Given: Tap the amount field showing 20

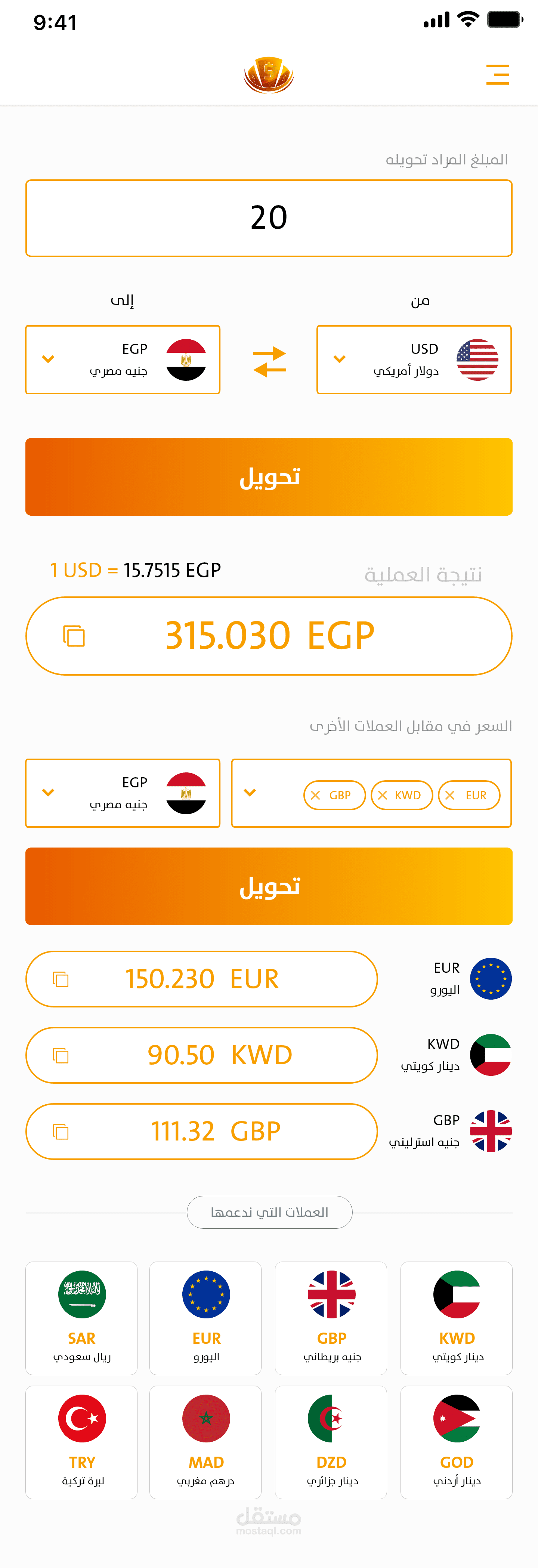Looking at the screenshot, I should [x=268, y=218].
